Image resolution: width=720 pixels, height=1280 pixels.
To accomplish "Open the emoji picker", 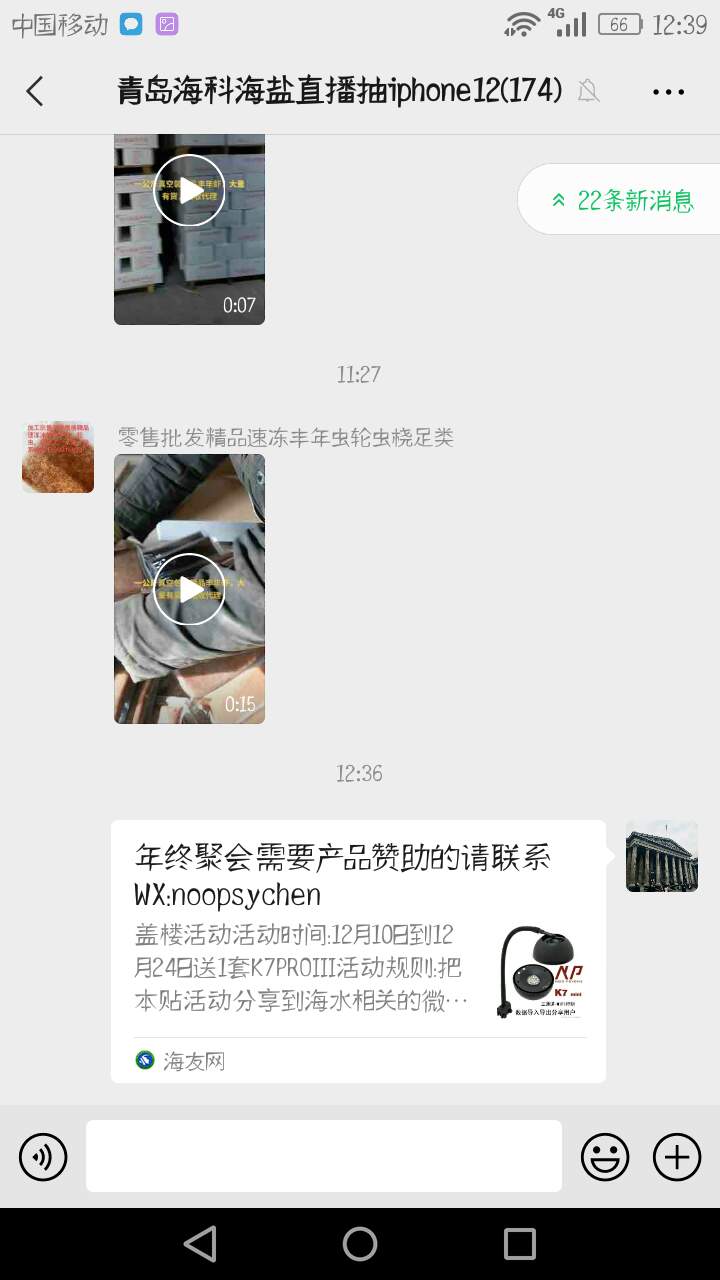I will 605,1157.
